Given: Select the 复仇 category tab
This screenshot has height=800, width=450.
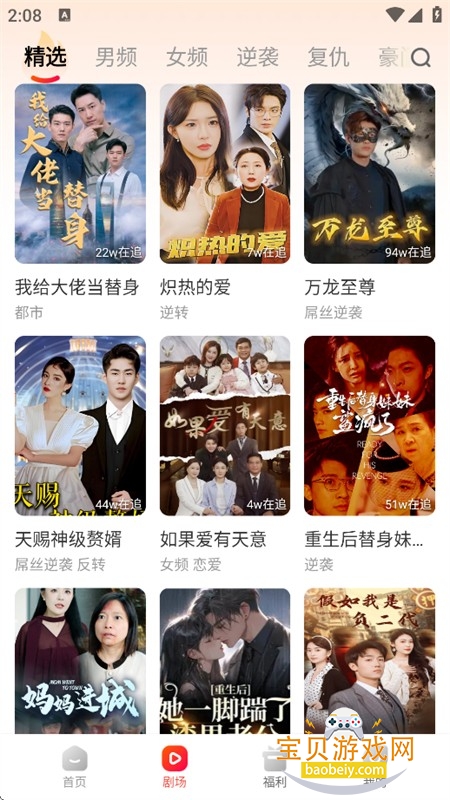Looking at the screenshot, I should point(328,57).
